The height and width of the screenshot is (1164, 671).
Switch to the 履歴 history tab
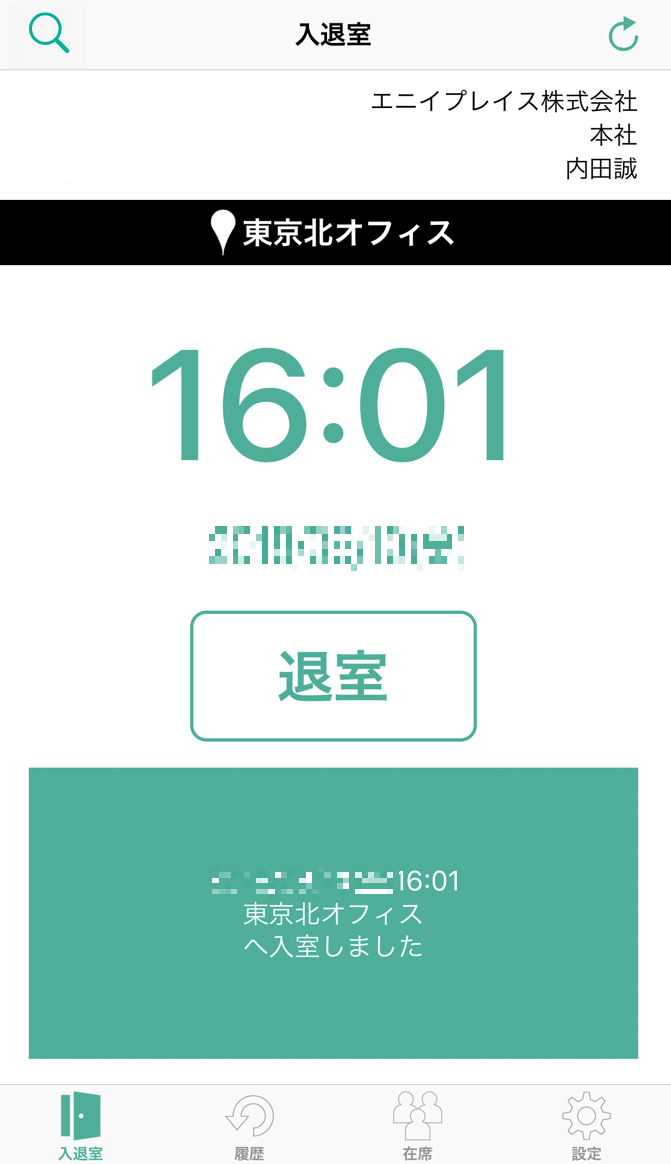[x=249, y=1125]
